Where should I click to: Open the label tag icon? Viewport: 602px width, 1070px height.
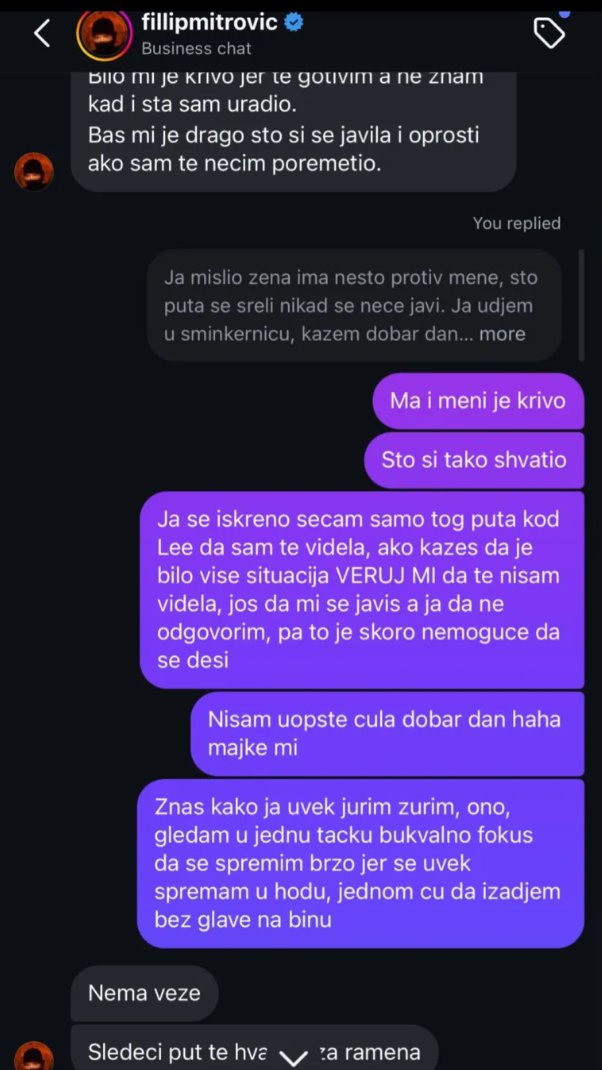(x=549, y=34)
